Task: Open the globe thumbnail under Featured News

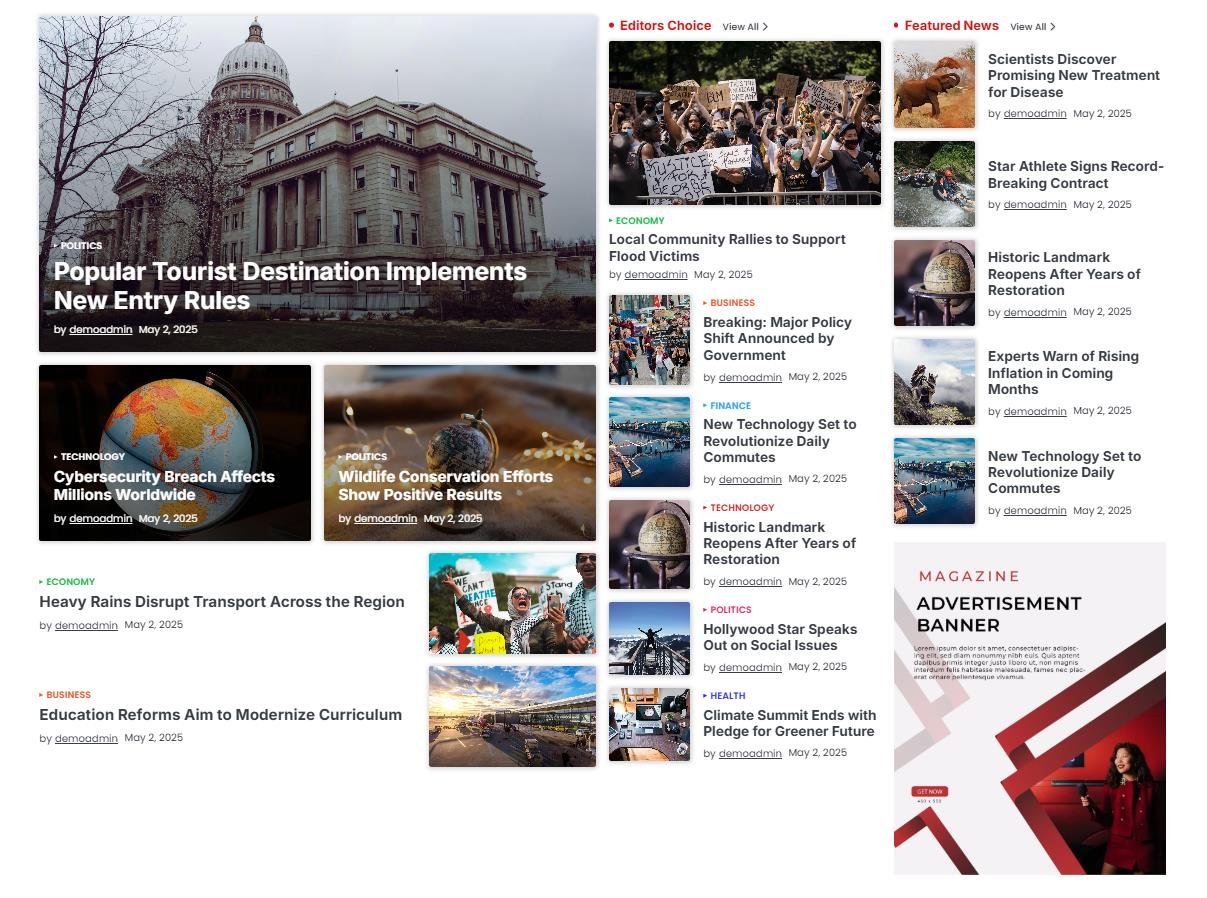Action: click(x=934, y=283)
